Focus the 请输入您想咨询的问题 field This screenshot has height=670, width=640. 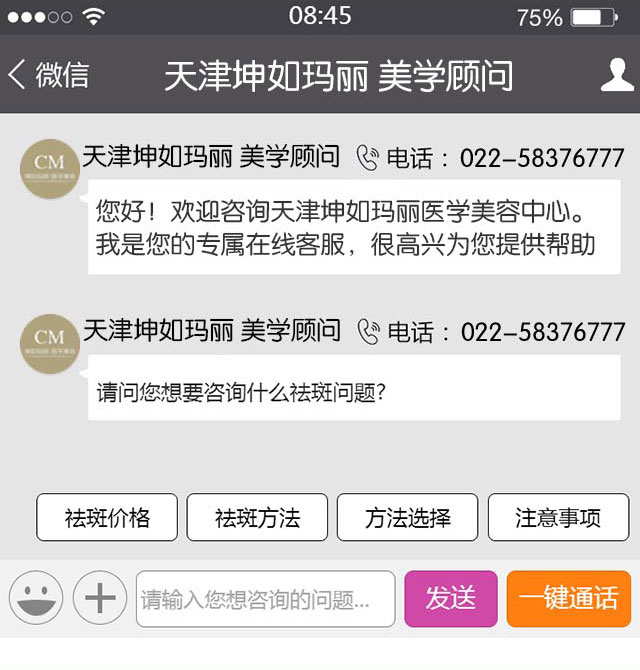click(265, 599)
